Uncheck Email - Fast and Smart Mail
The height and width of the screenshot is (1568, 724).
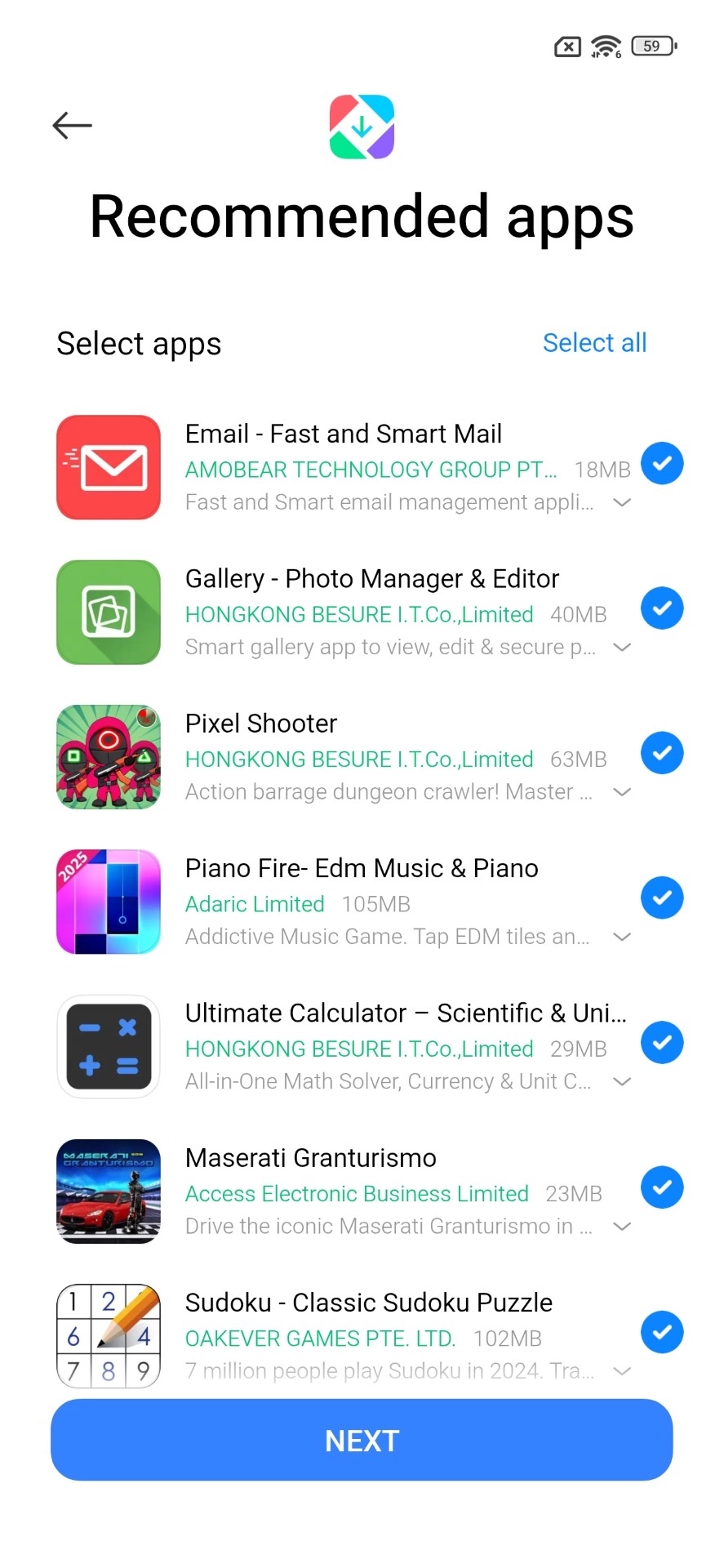tap(661, 463)
